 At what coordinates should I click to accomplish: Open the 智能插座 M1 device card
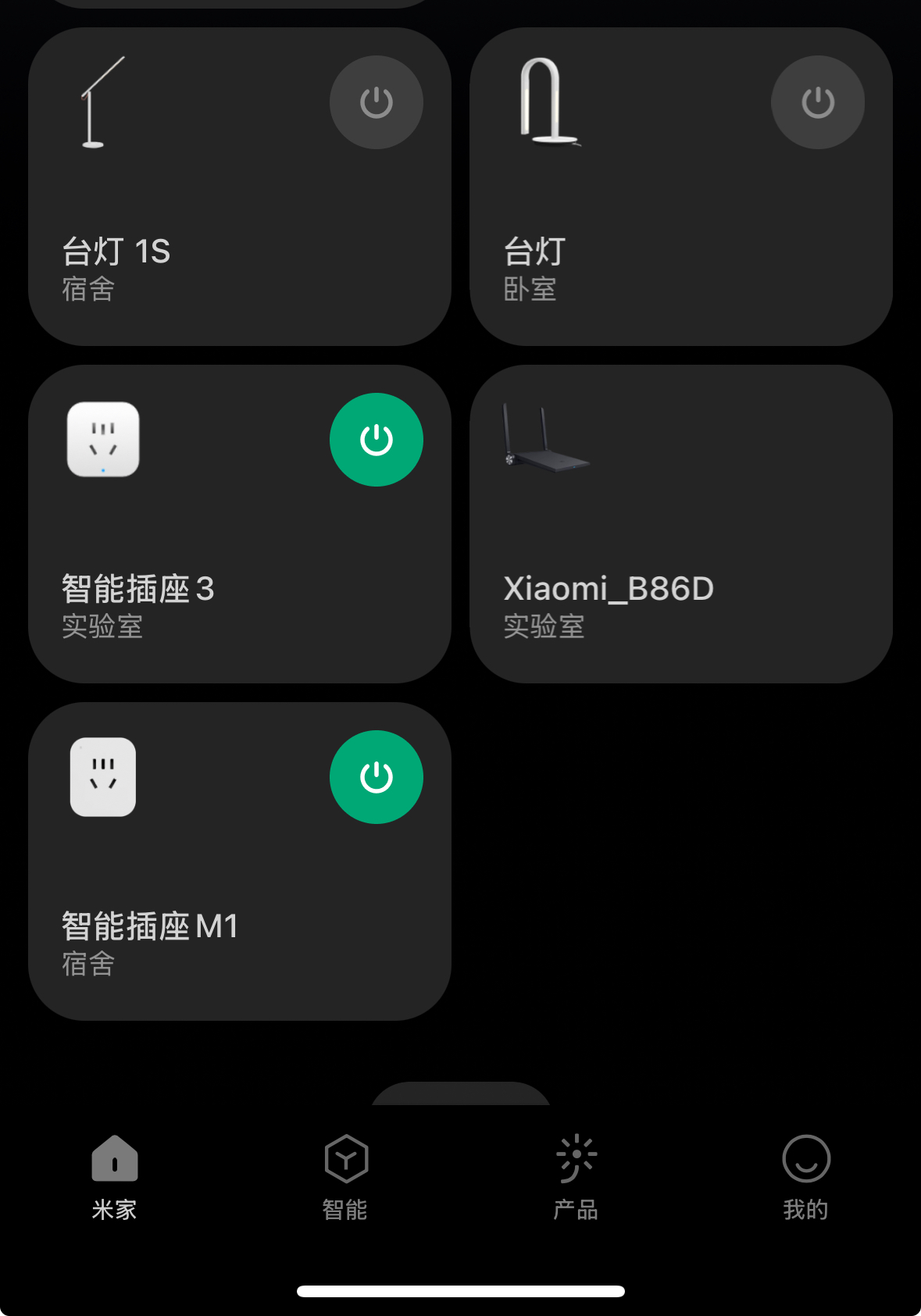tap(240, 861)
